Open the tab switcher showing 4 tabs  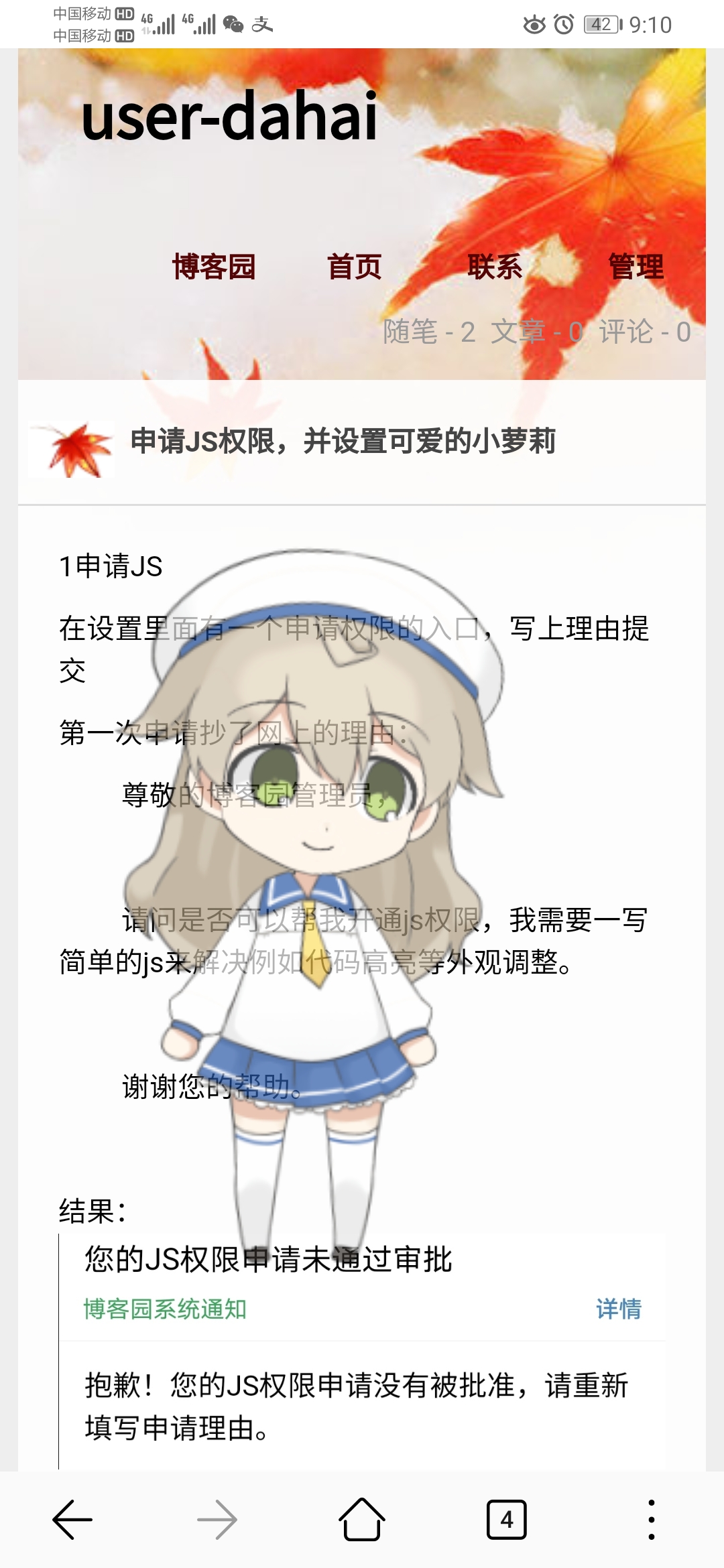507,1520
